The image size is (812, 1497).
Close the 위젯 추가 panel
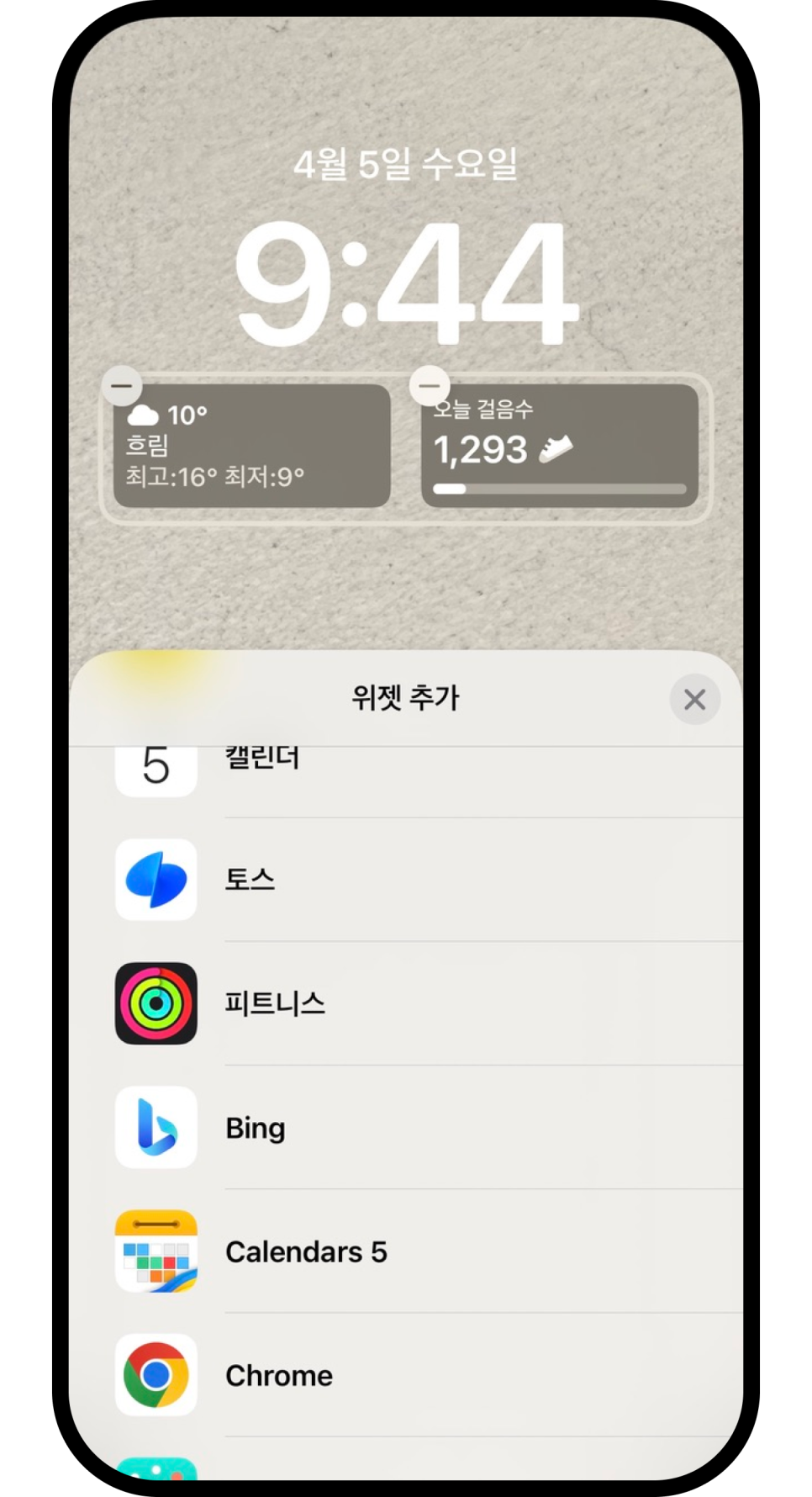point(694,699)
